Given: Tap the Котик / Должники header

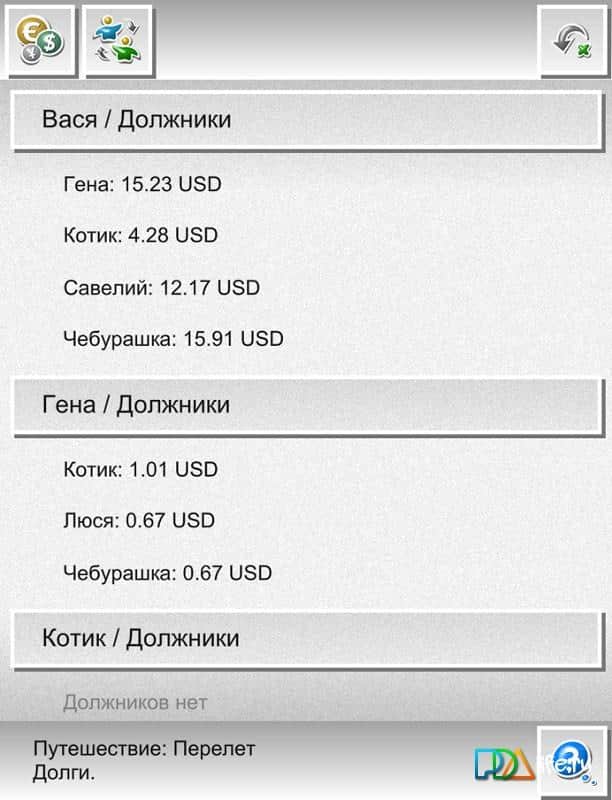Looking at the screenshot, I should [x=306, y=638].
